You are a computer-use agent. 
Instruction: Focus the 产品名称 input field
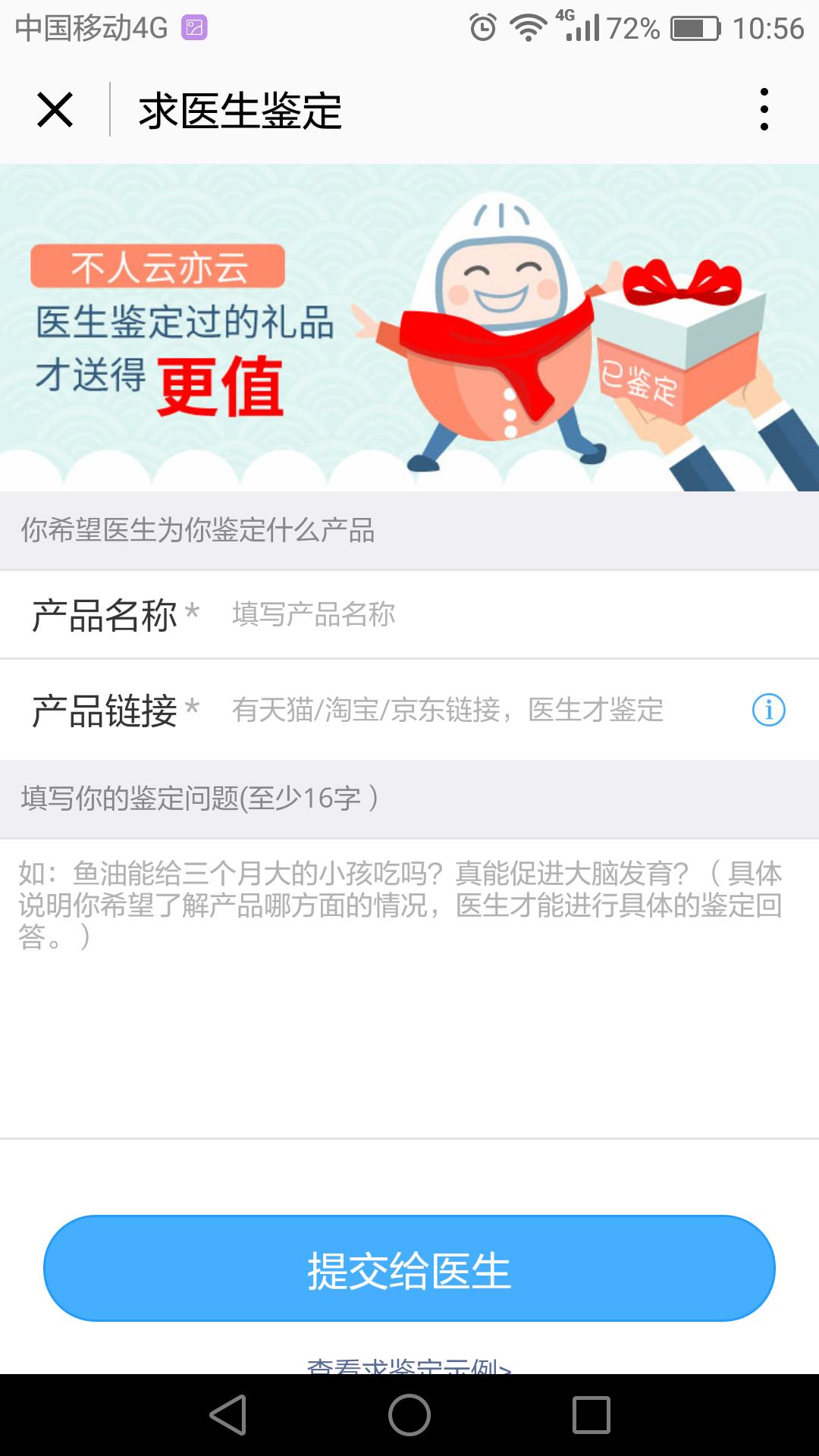(485, 614)
